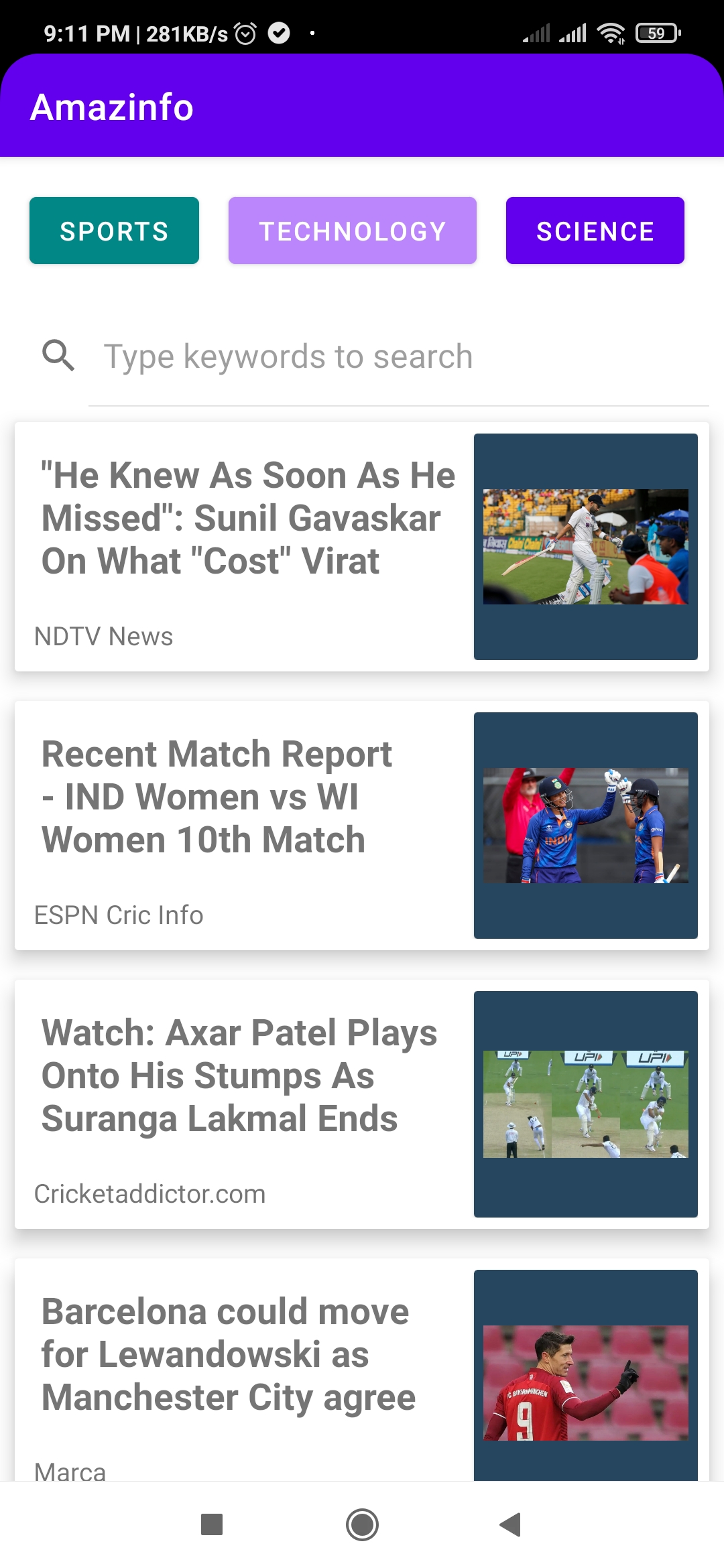
Task: Switch to the SPORTS category tab
Action: [114, 230]
